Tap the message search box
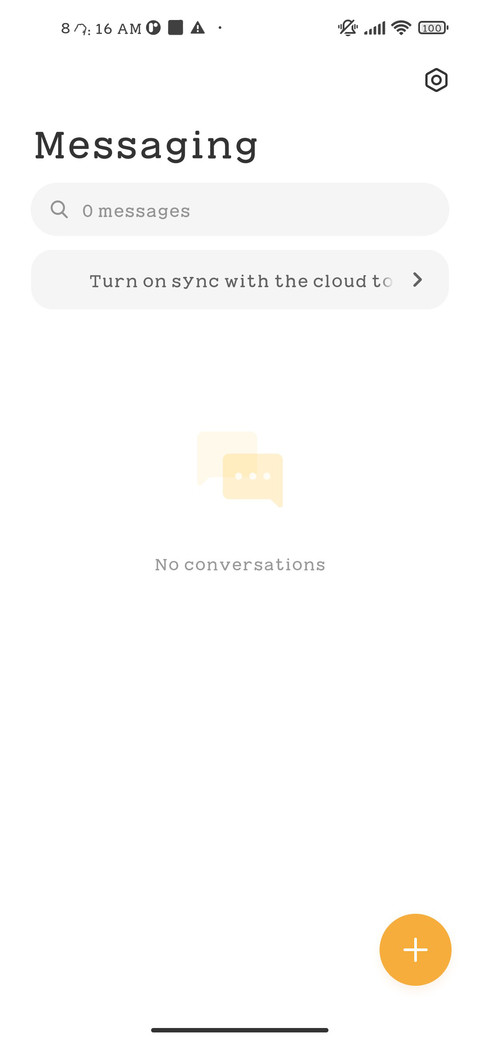The width and height of the screenshot is (480, 1040). 240,210
